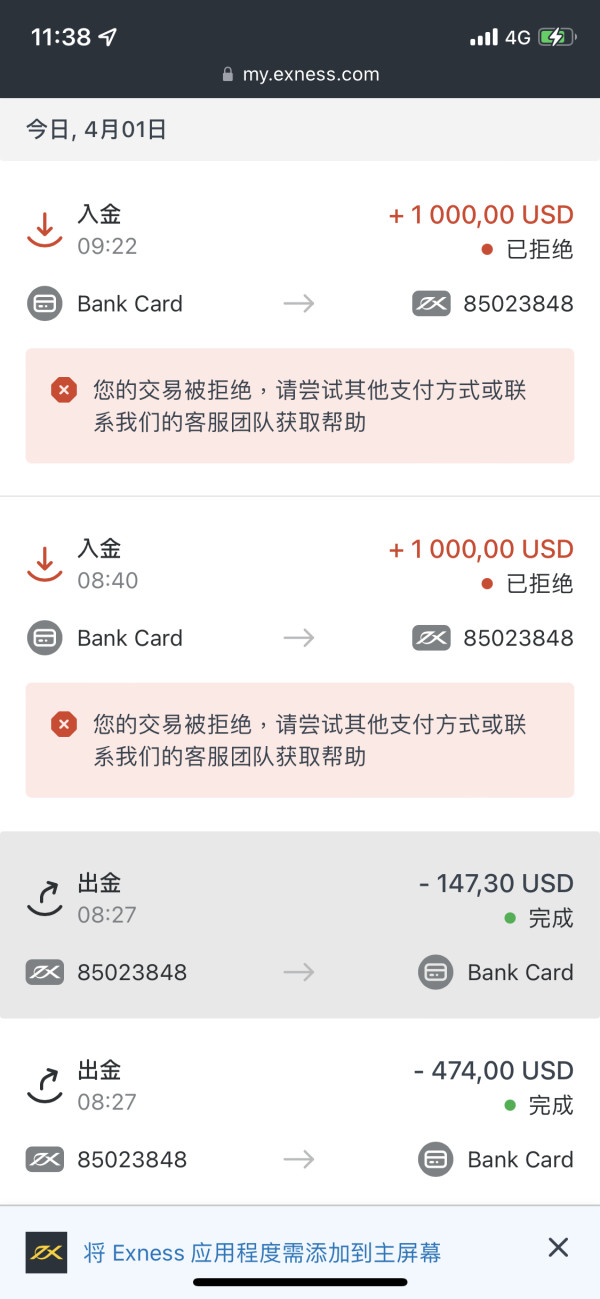Open the 08:40 rejected deposit transaction
This screenshot has height=1299, width=600.
pyautogui.click(x=300, y=663)
